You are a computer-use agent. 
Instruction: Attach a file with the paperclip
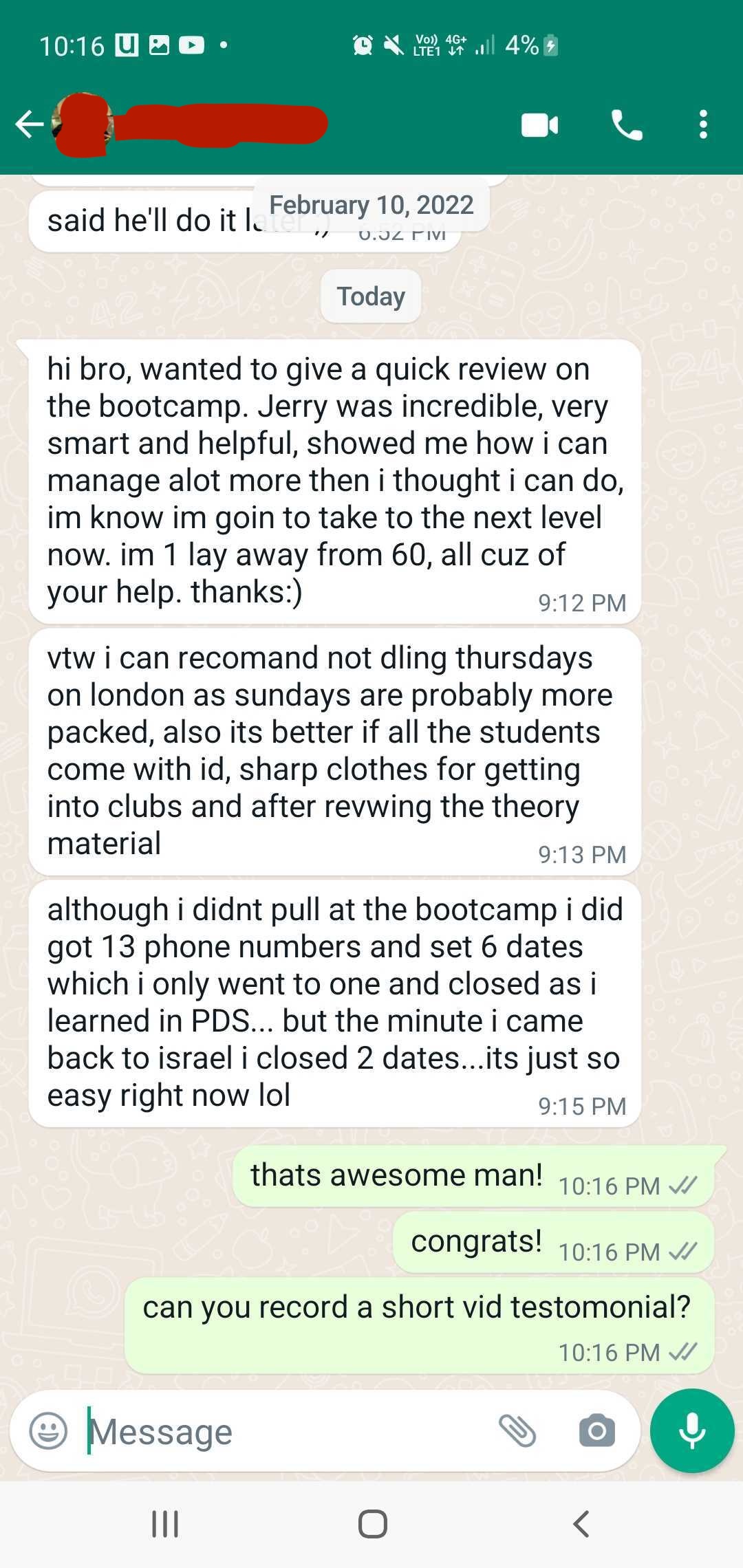click(x=517, y=1431)
